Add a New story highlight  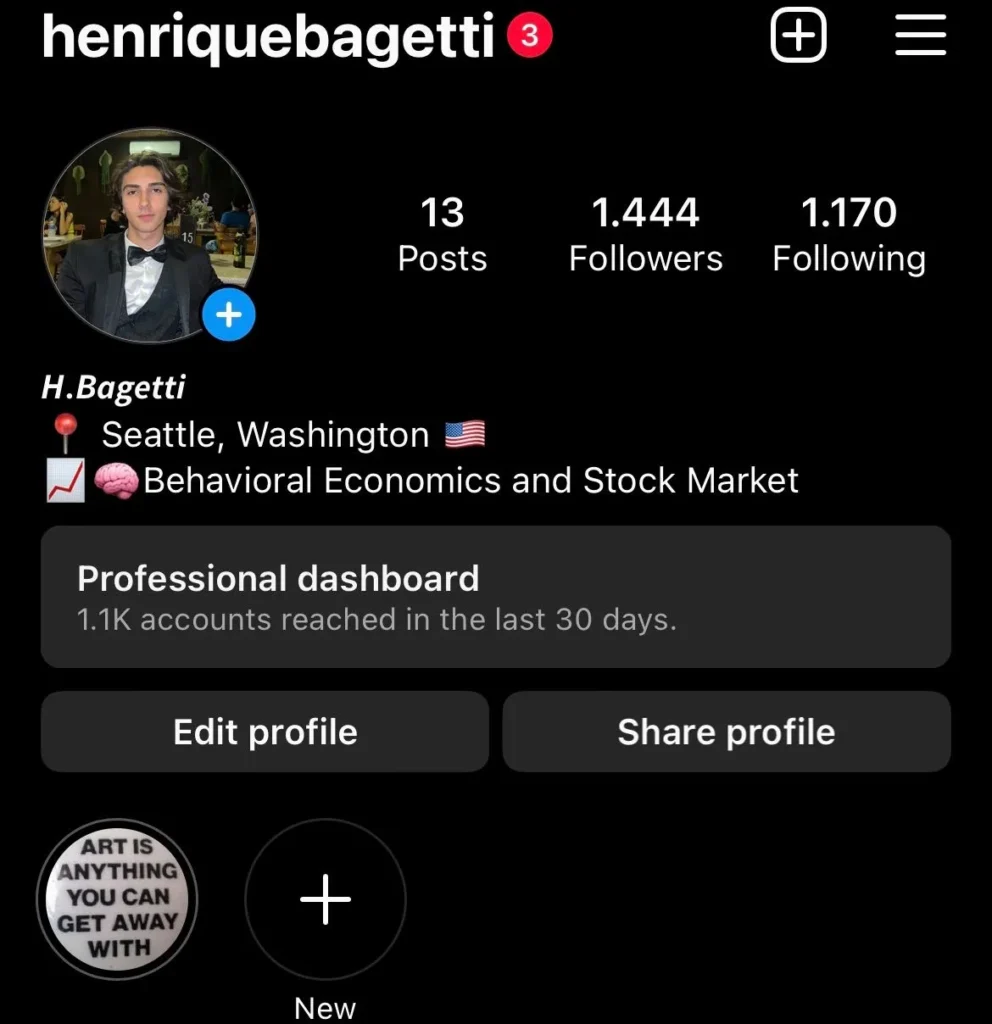point(325,899)
